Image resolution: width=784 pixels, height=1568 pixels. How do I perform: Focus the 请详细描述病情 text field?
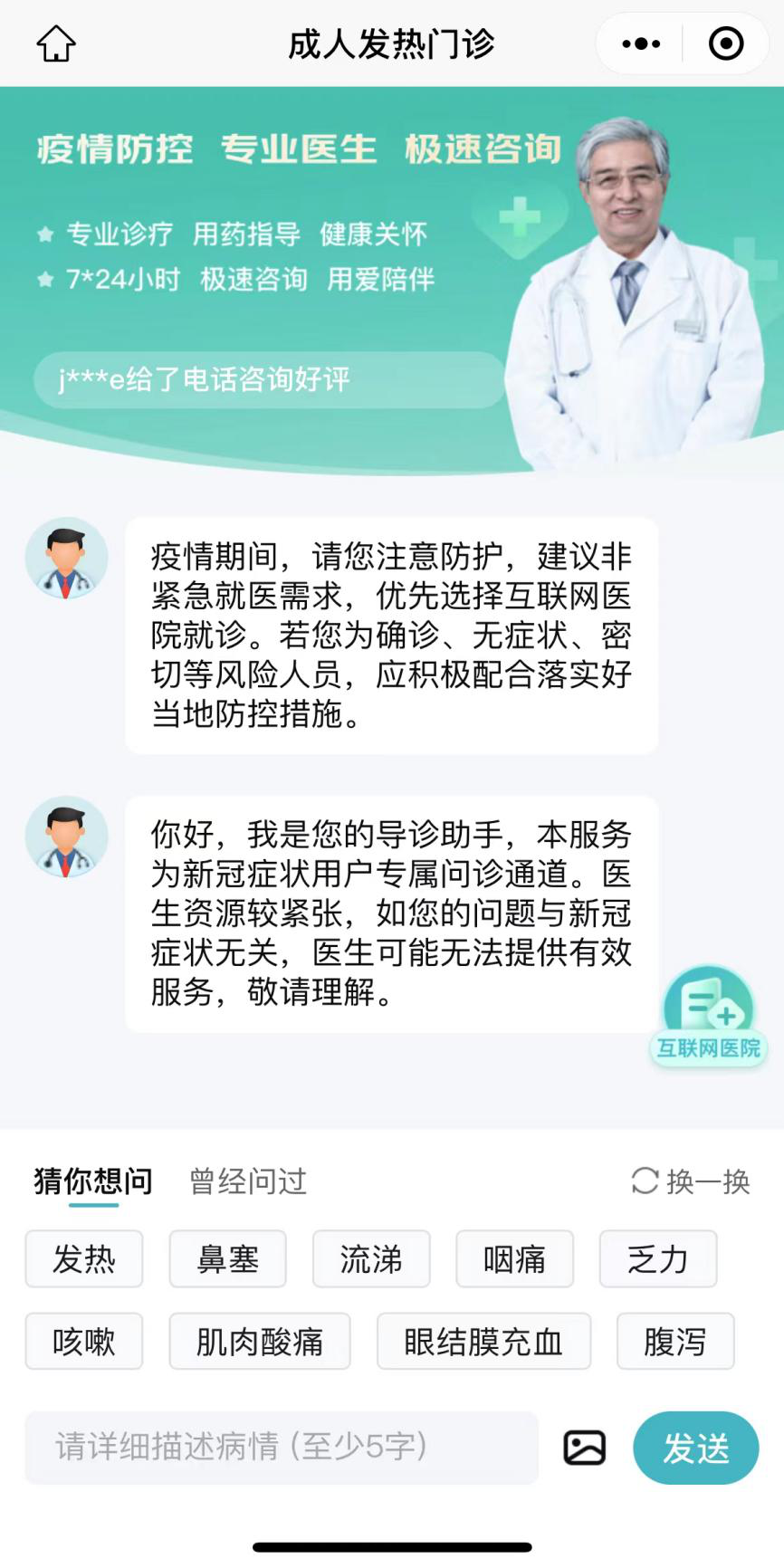281,1448
